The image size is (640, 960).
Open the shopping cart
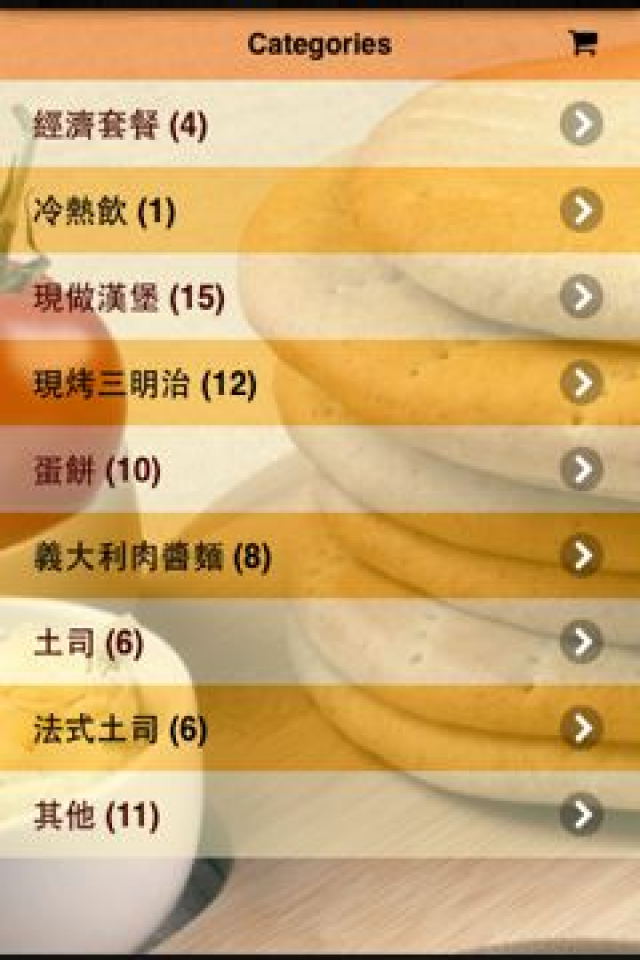582,43
